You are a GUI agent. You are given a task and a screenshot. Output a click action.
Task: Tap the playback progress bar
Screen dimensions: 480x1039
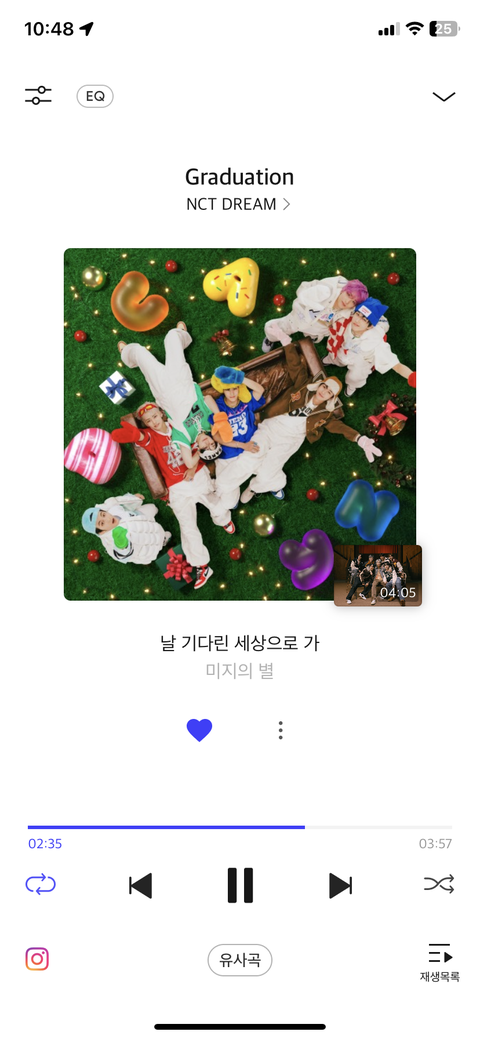(x=240, y=827)
